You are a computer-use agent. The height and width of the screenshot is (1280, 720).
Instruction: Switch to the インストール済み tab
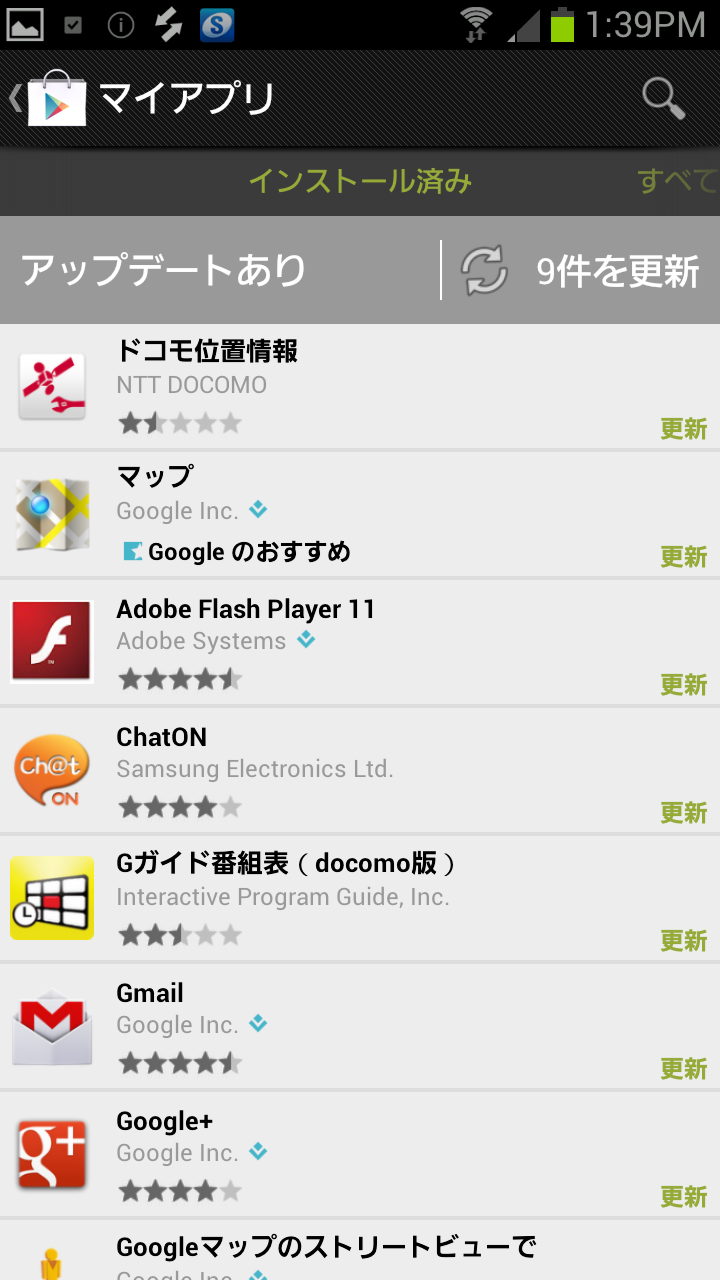360,181
